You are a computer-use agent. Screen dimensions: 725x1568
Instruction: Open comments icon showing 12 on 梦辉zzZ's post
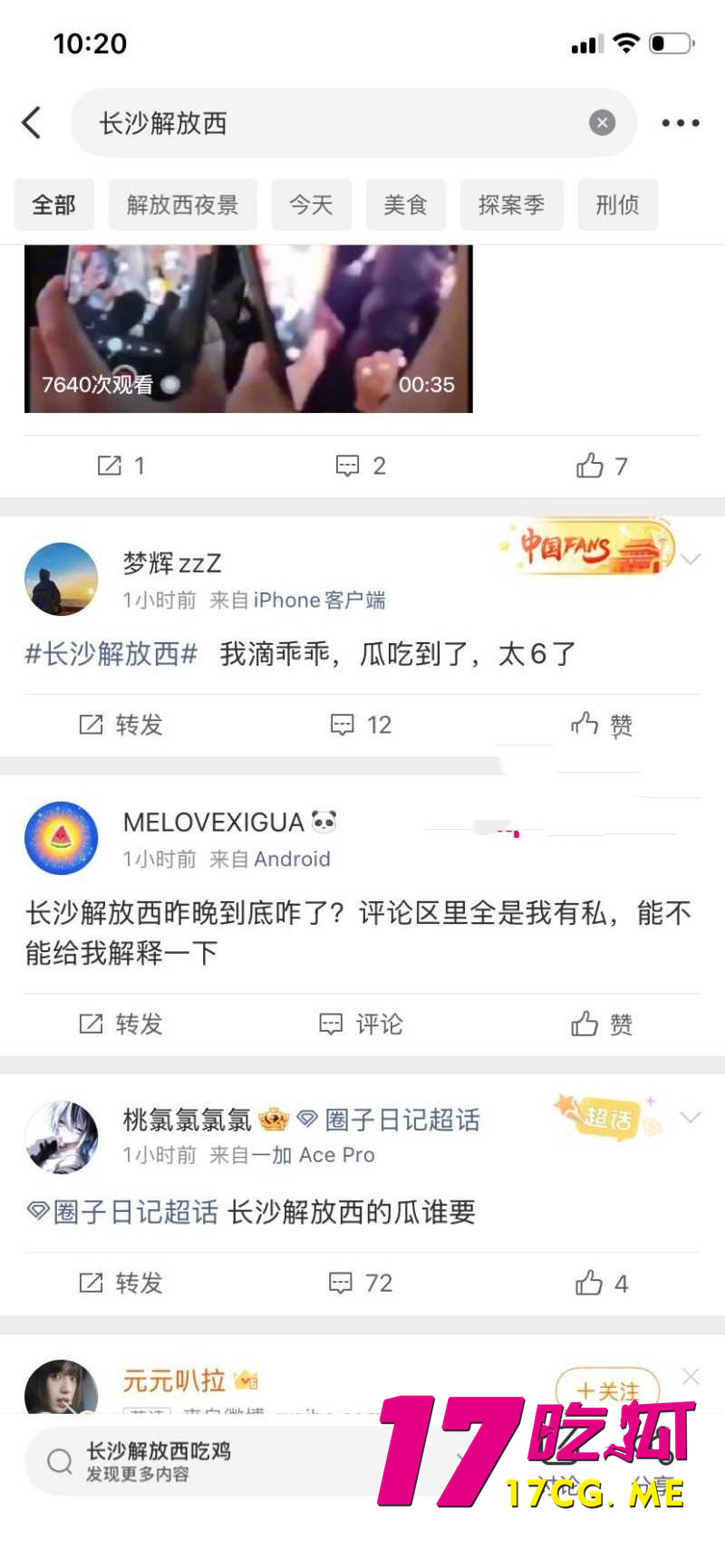[359, 725]
